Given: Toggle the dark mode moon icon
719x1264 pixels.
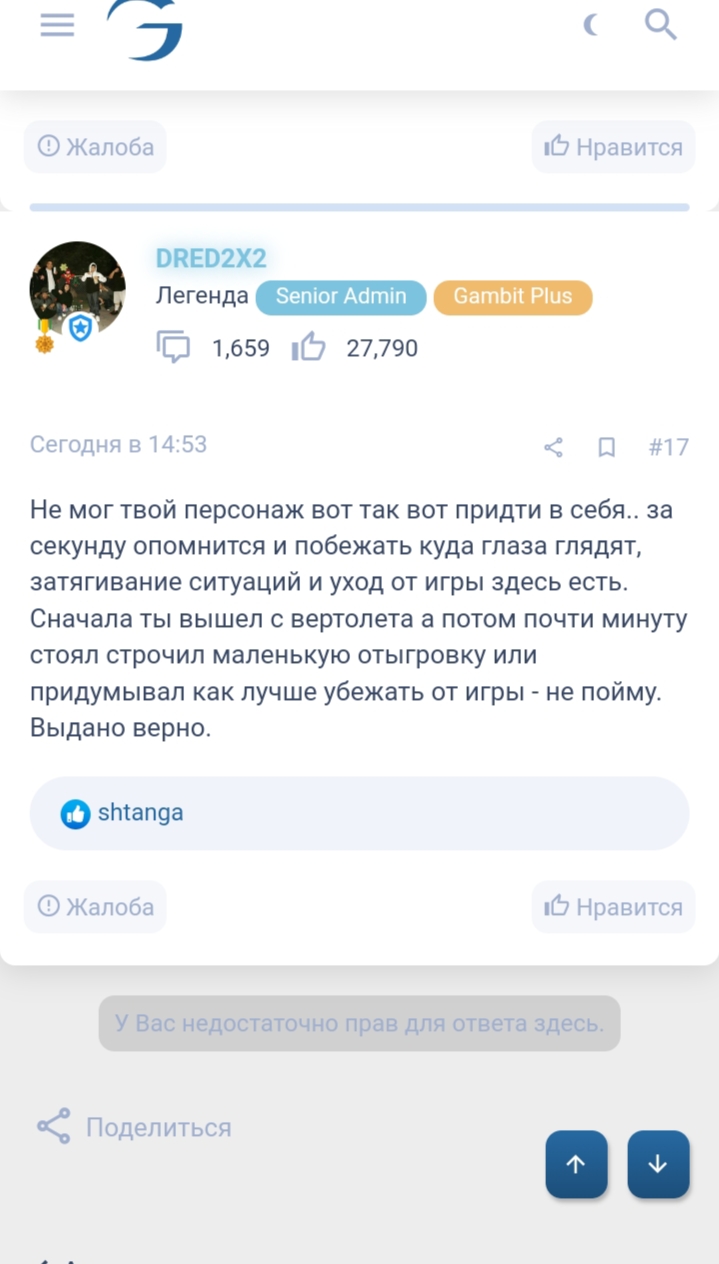Looking at the screenshot, I should [x=592, y=25].
